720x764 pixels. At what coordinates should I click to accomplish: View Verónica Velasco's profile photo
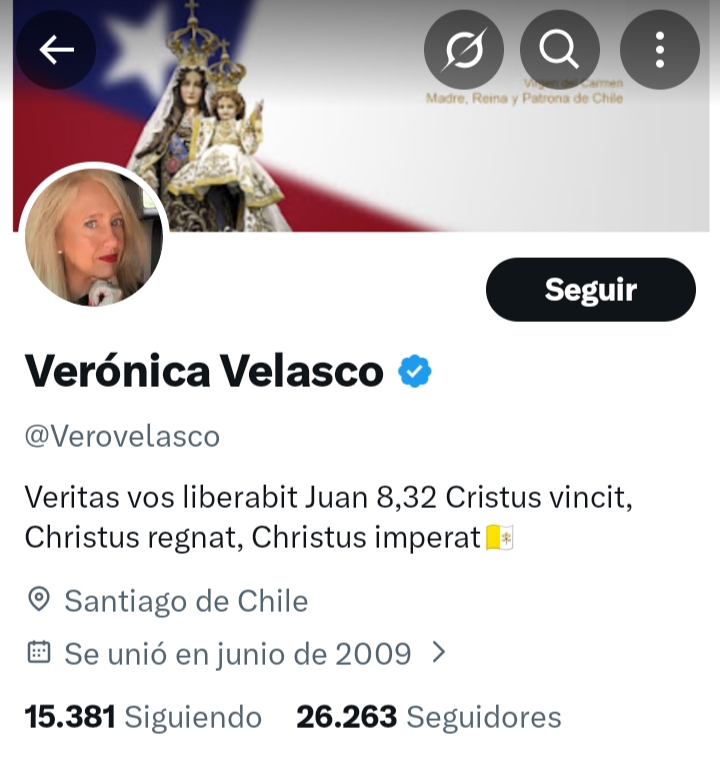pyautogui.click(x=94, y=237)
